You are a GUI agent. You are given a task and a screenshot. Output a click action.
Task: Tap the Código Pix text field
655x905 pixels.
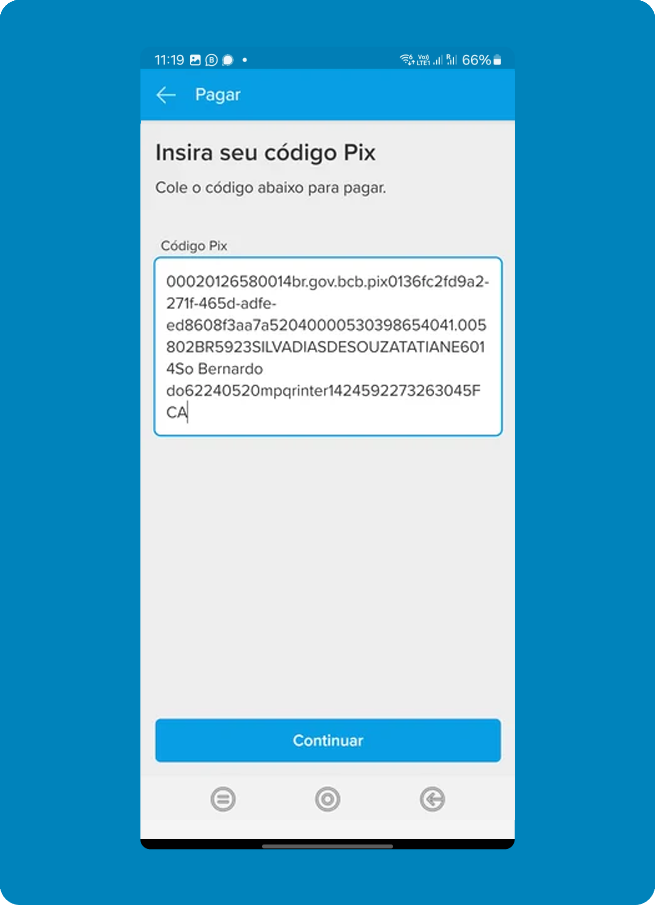327,346
